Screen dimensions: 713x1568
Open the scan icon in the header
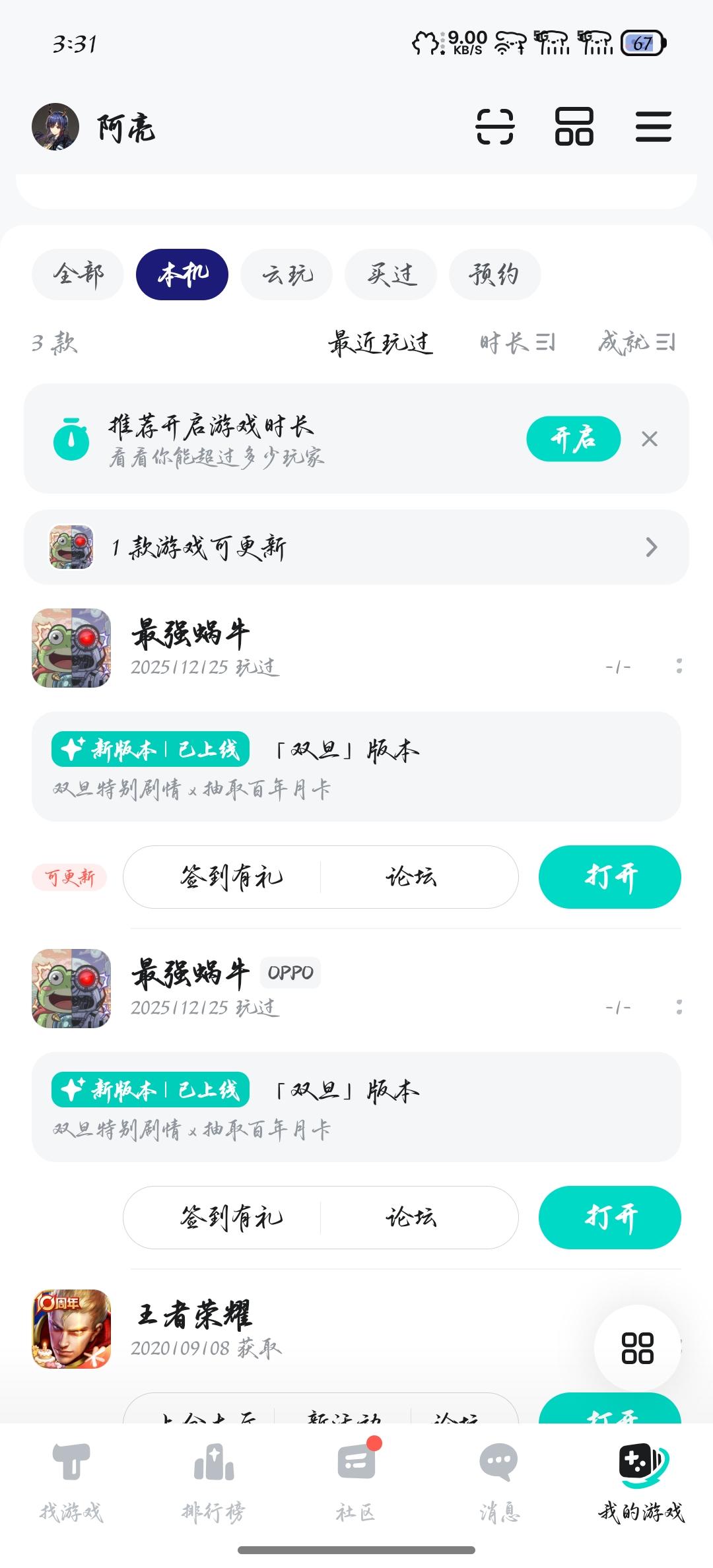494,126
